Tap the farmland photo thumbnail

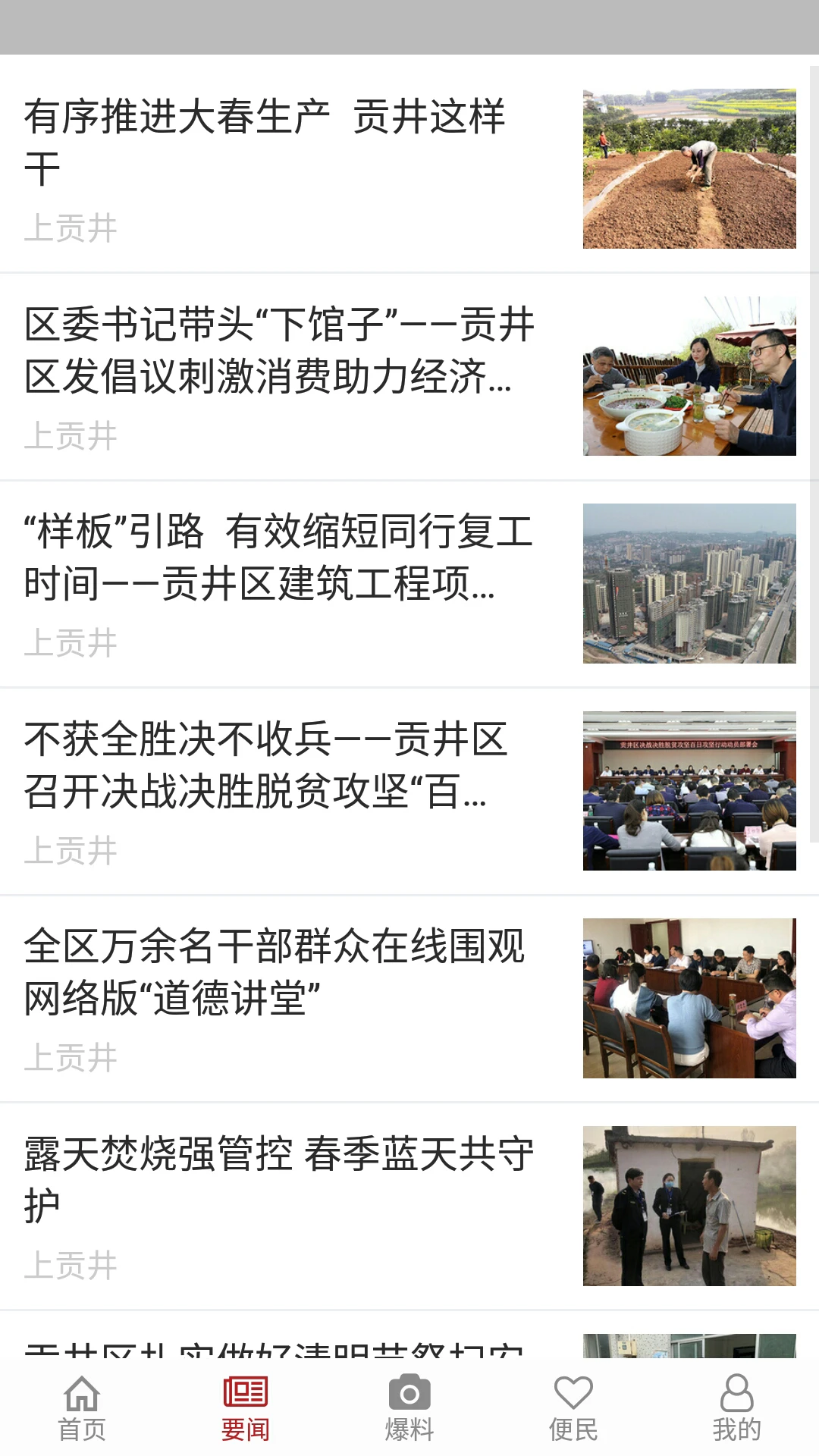click(x=689, y=168)
